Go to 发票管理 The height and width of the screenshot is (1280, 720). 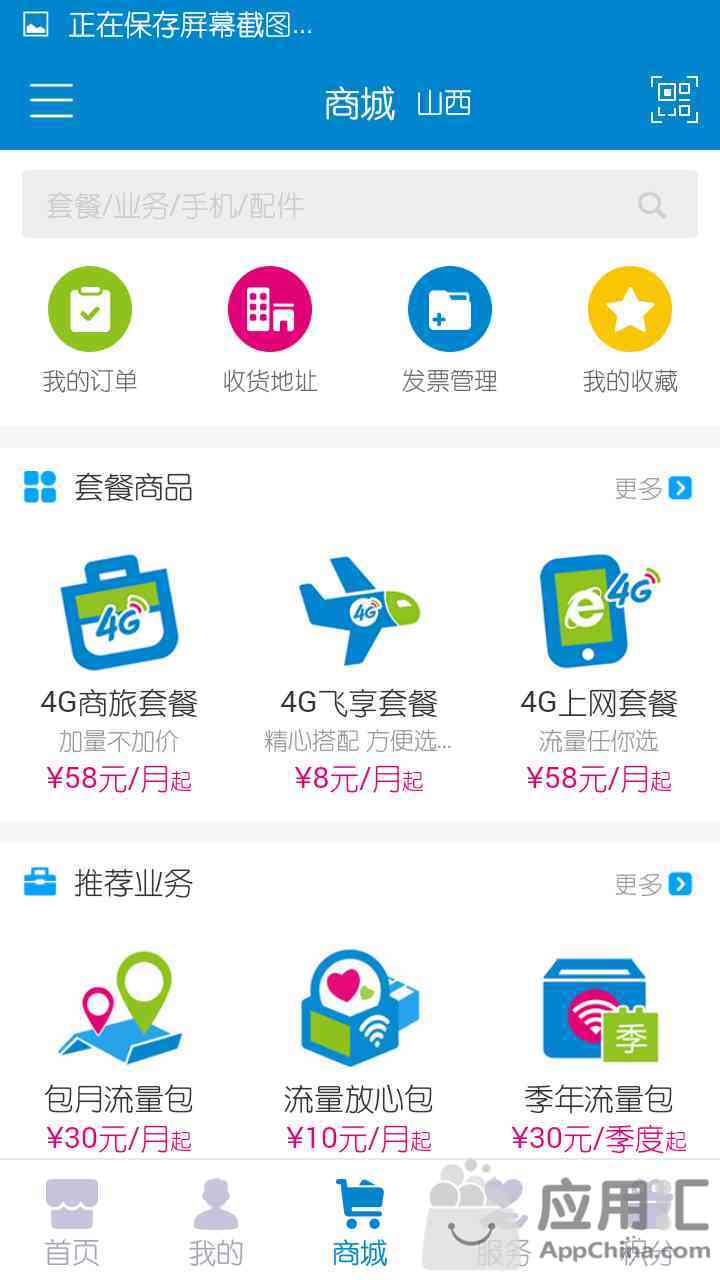coord(450,330)
